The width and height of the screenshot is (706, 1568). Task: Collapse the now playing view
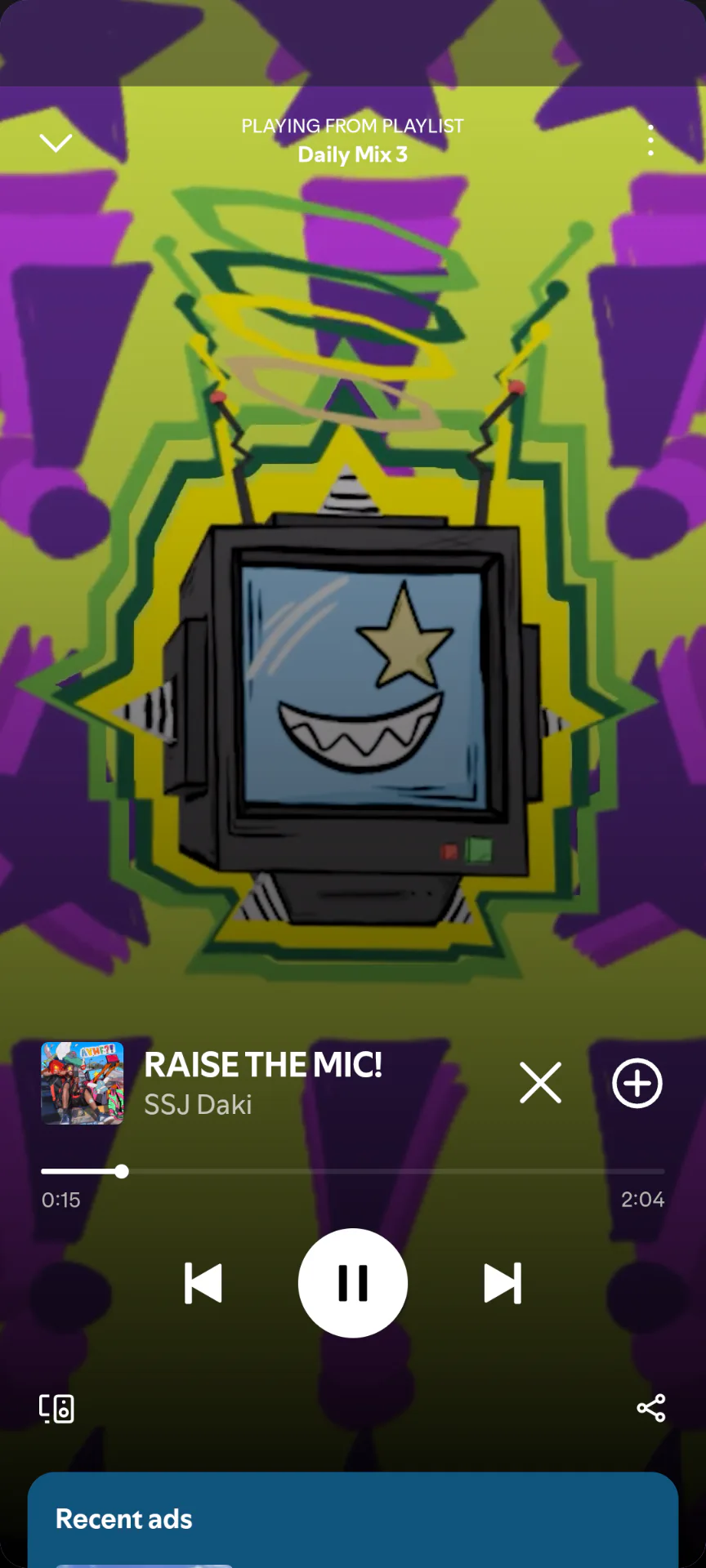(56, 143)
